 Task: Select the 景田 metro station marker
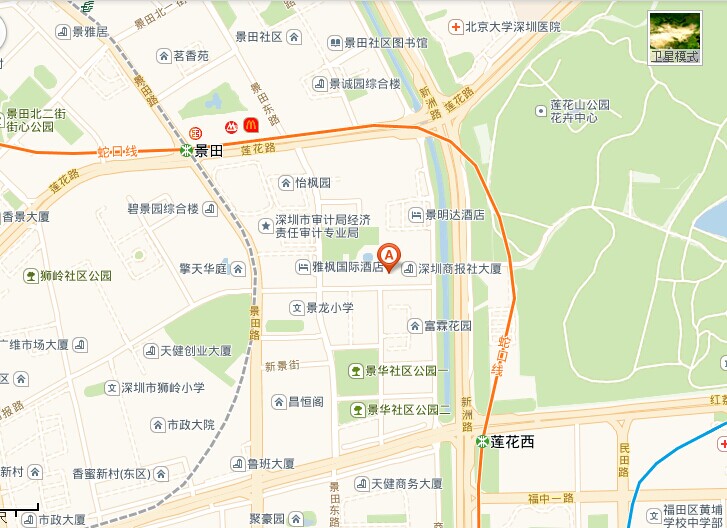[187, 151]
